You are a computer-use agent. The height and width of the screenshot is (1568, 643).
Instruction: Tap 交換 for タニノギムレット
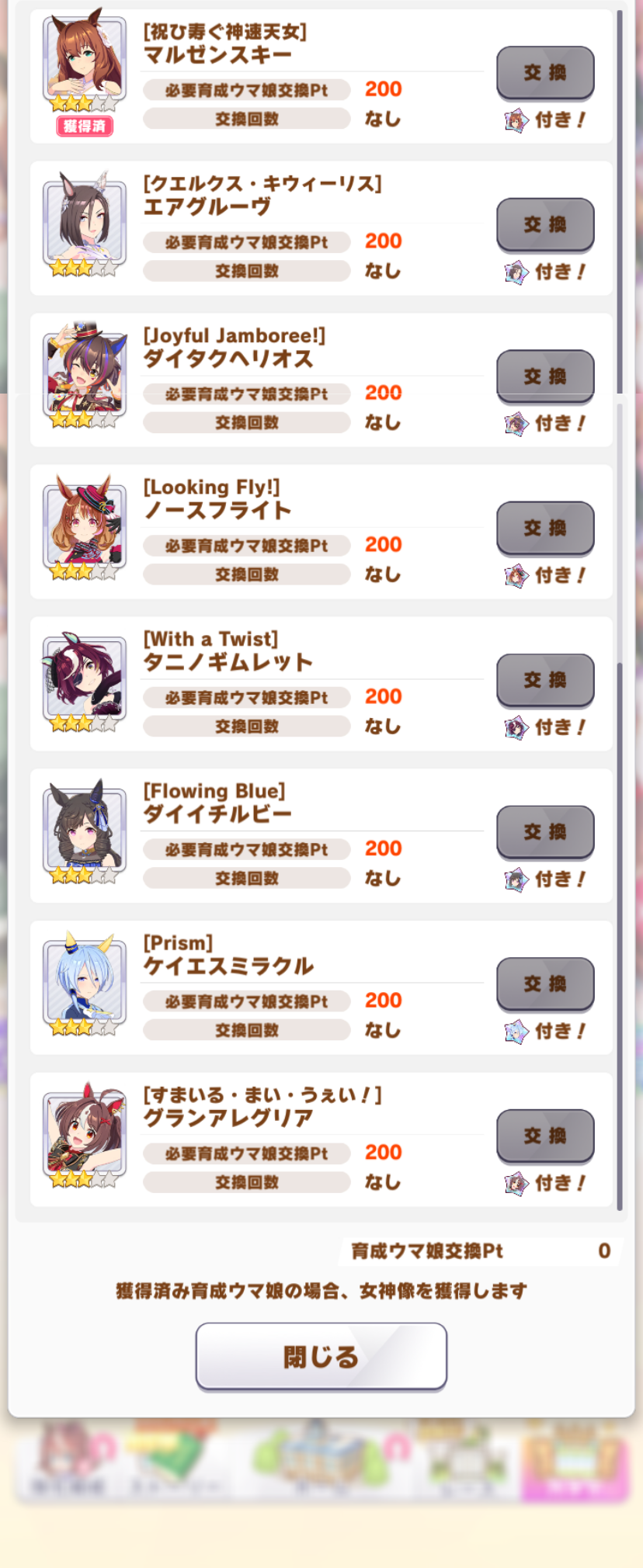[x=545, y=680]
